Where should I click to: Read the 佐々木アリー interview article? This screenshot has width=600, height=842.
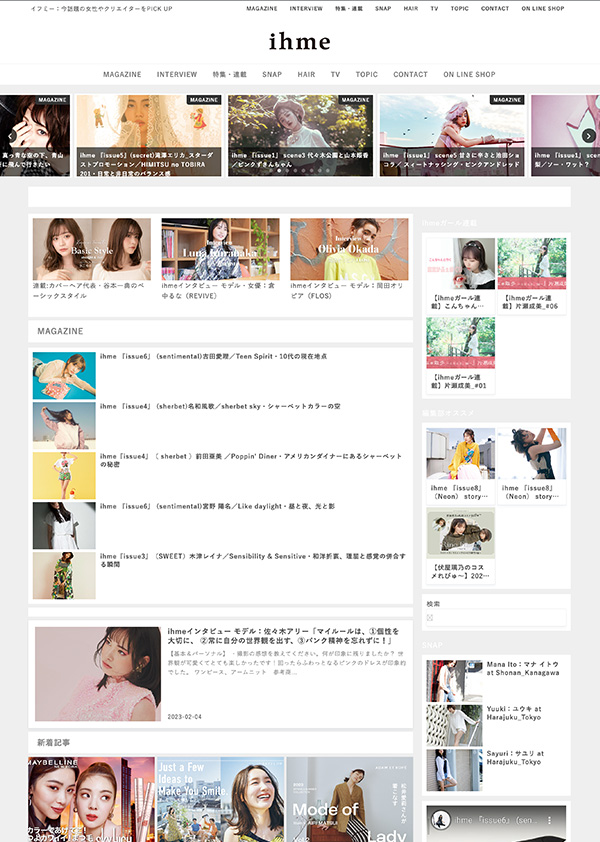[x=288, y=637]
